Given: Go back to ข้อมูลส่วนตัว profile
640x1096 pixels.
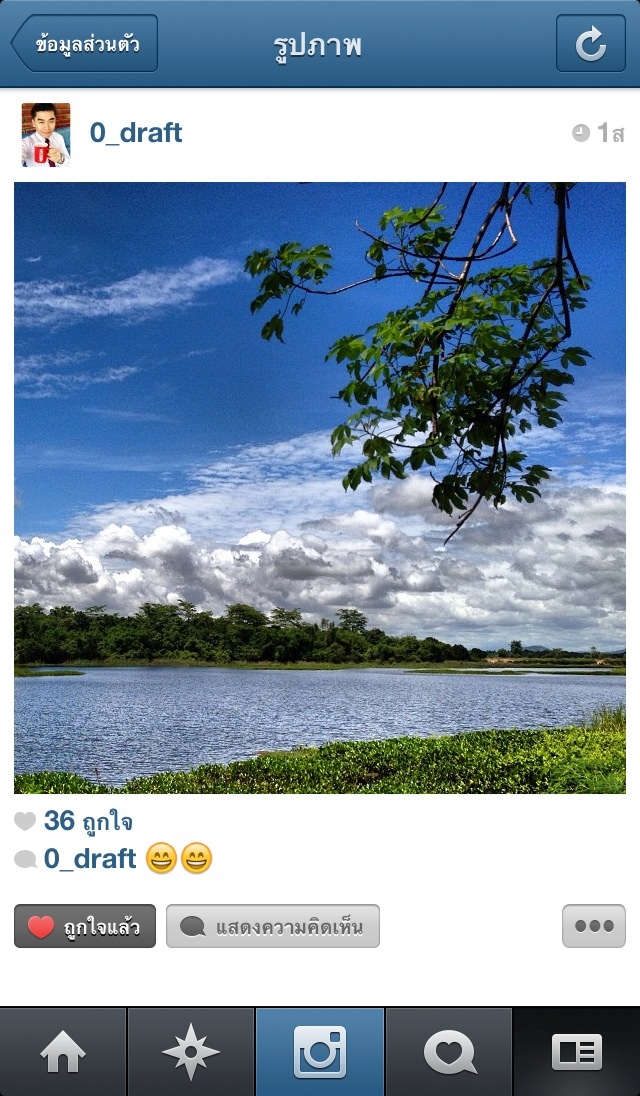Looking at the screenshot, I should [x=84, y=44].
